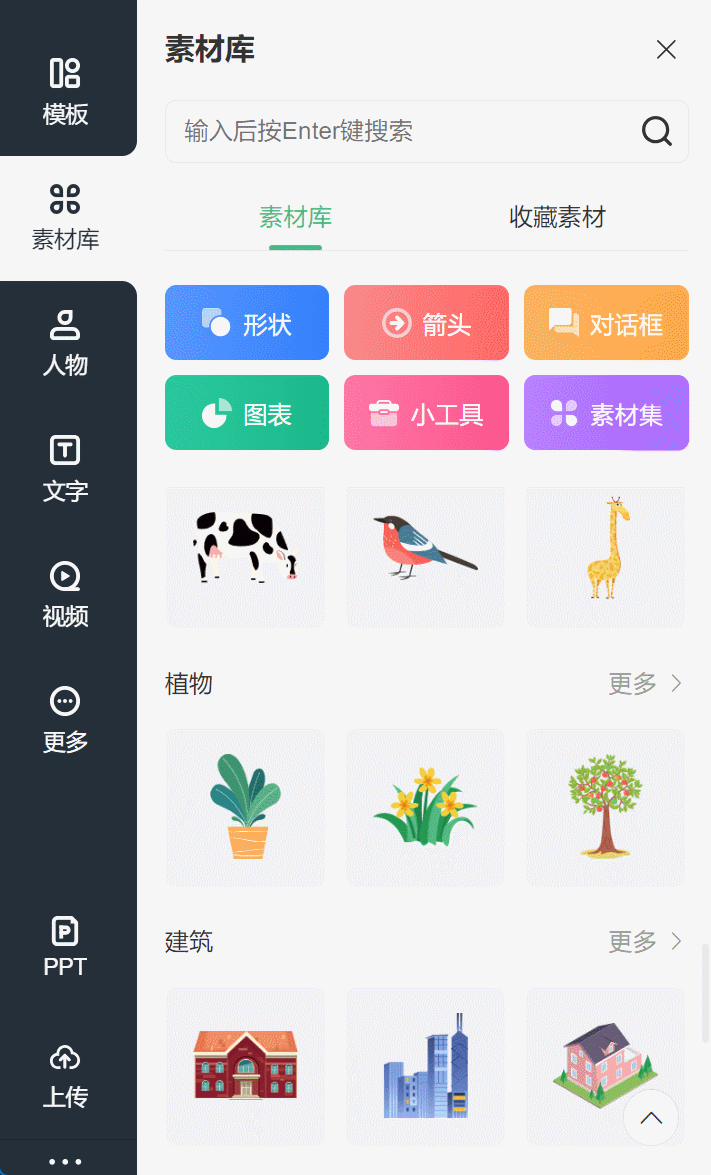View 更多 in the 植物 section

pyautogui.click(x=644, y=683)
